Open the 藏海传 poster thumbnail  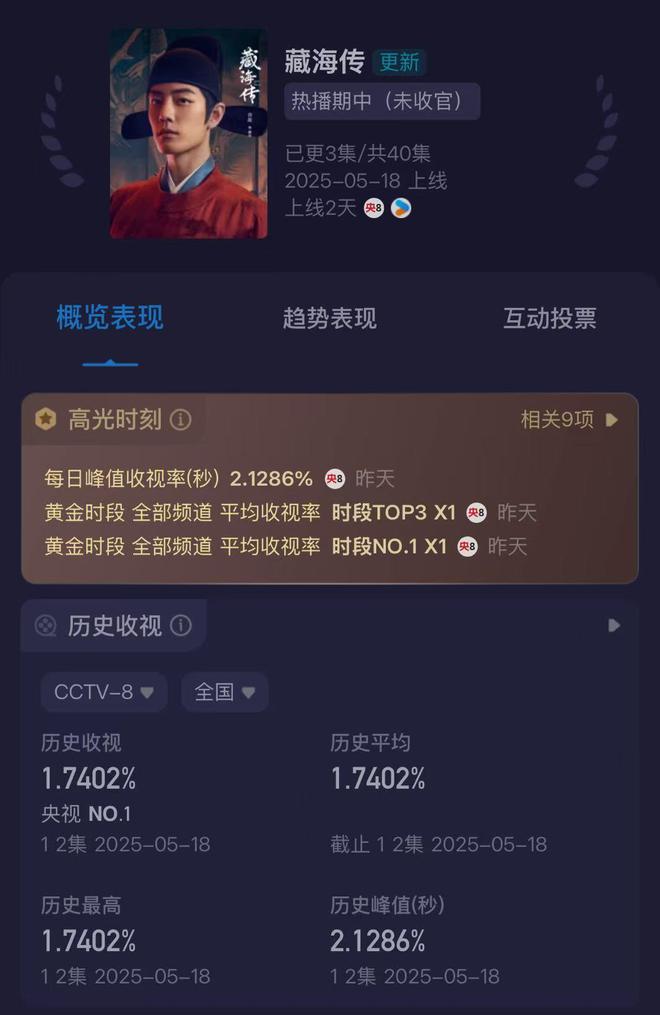tap(189, 132)
